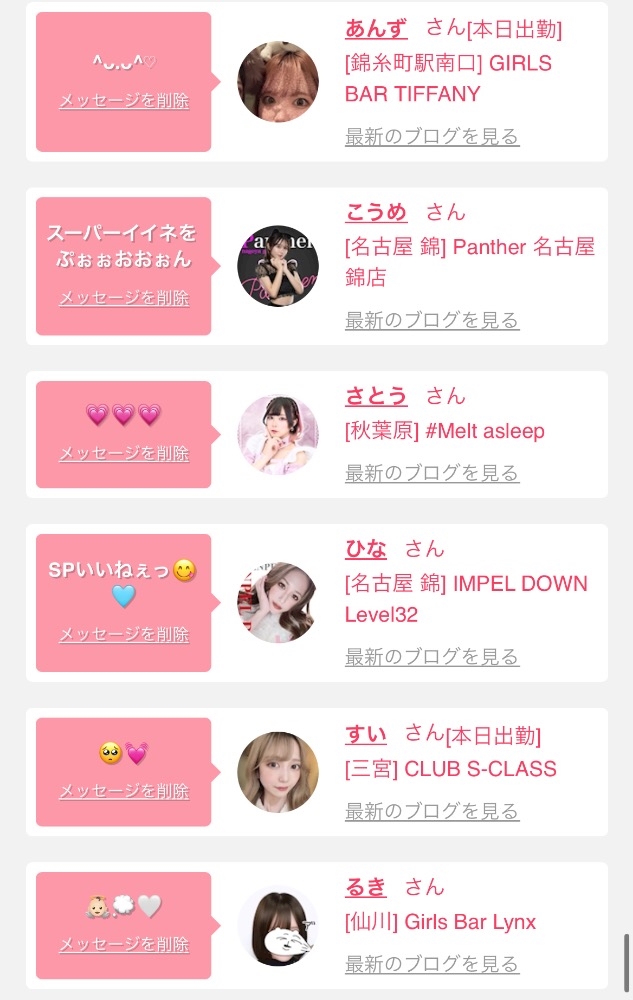Image resolution: width=633 pixels, height=1000 pixels.
Task: View あんず's latest blog
Action: point(432,136)
